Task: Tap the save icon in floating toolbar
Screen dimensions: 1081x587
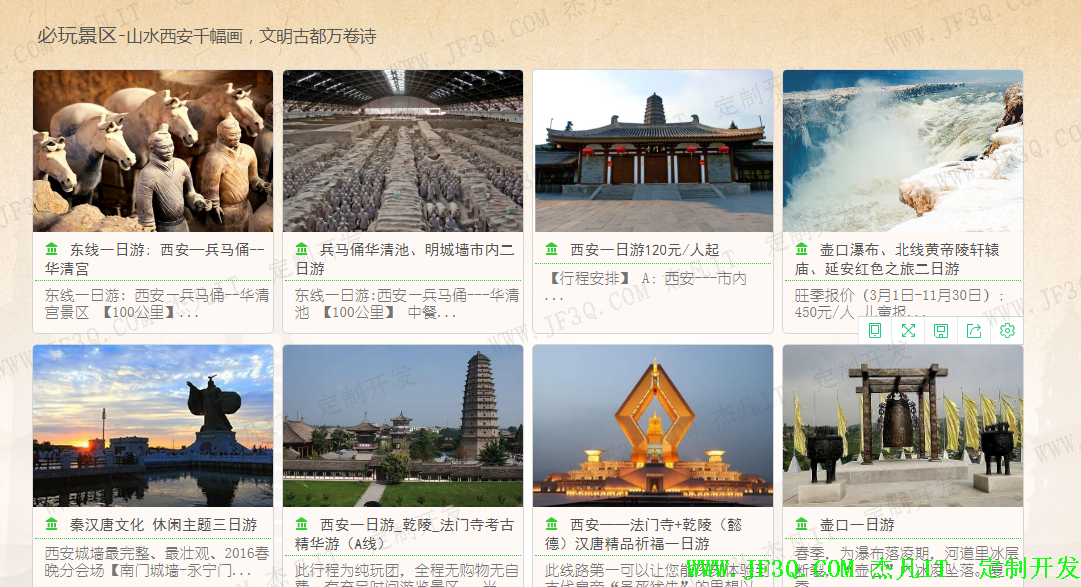Action: click(x=941, y=331)
